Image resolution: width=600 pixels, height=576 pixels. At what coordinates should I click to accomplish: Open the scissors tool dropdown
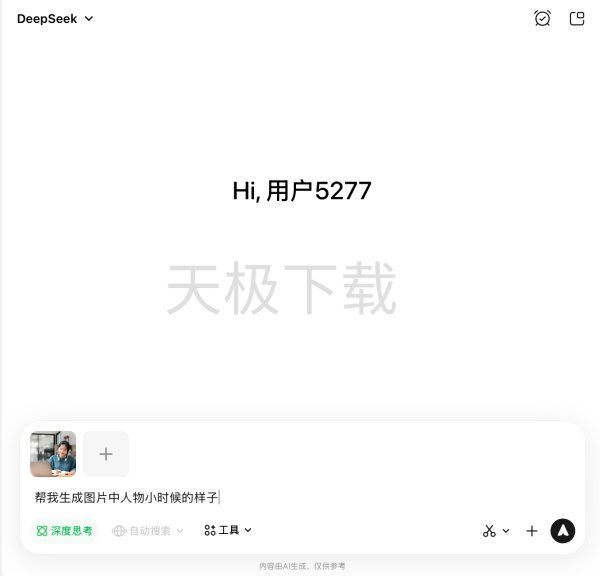point(496,531)
